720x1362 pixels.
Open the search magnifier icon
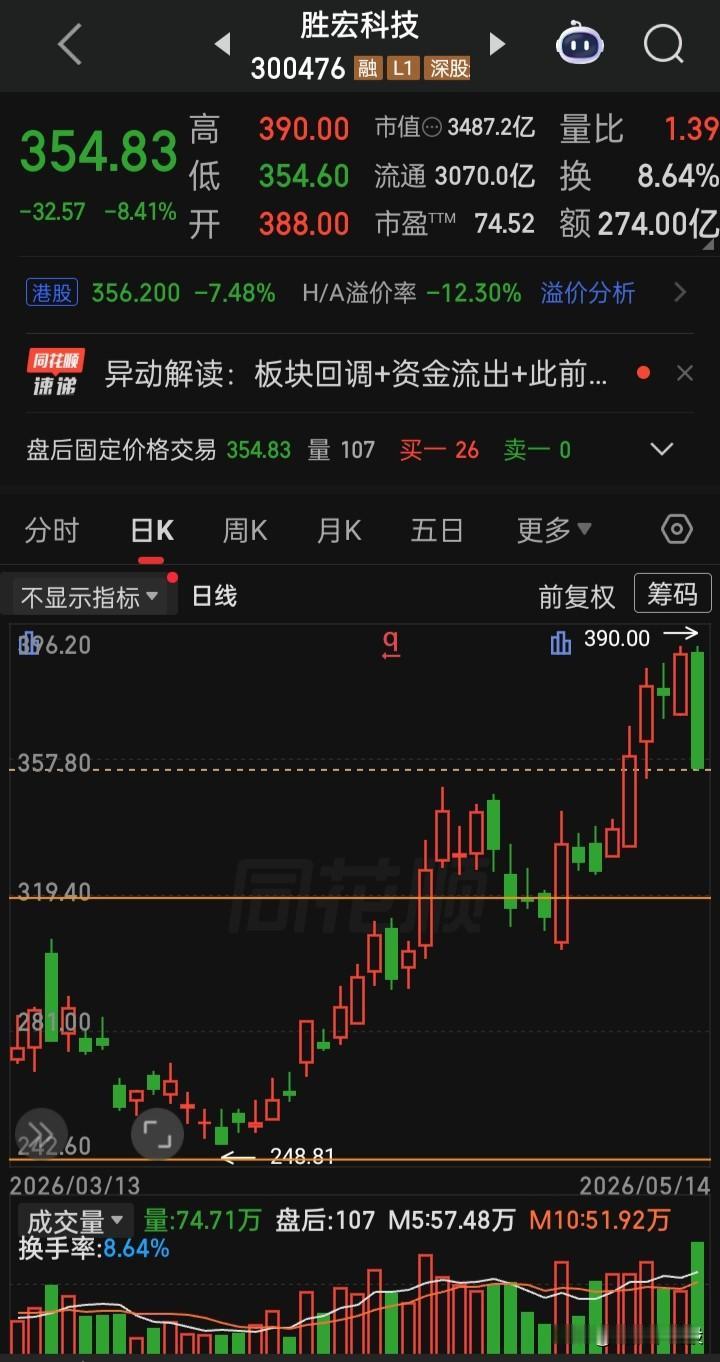[664, 44]
